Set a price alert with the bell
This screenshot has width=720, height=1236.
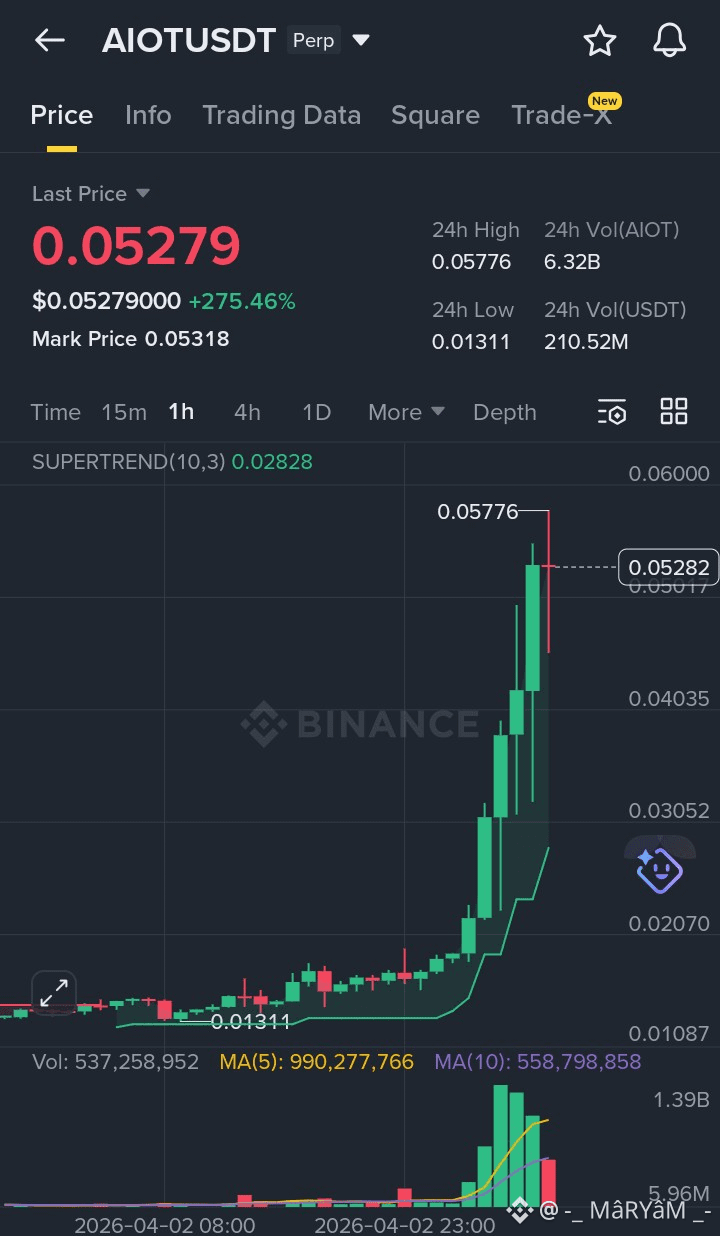[x=669, y=41]
